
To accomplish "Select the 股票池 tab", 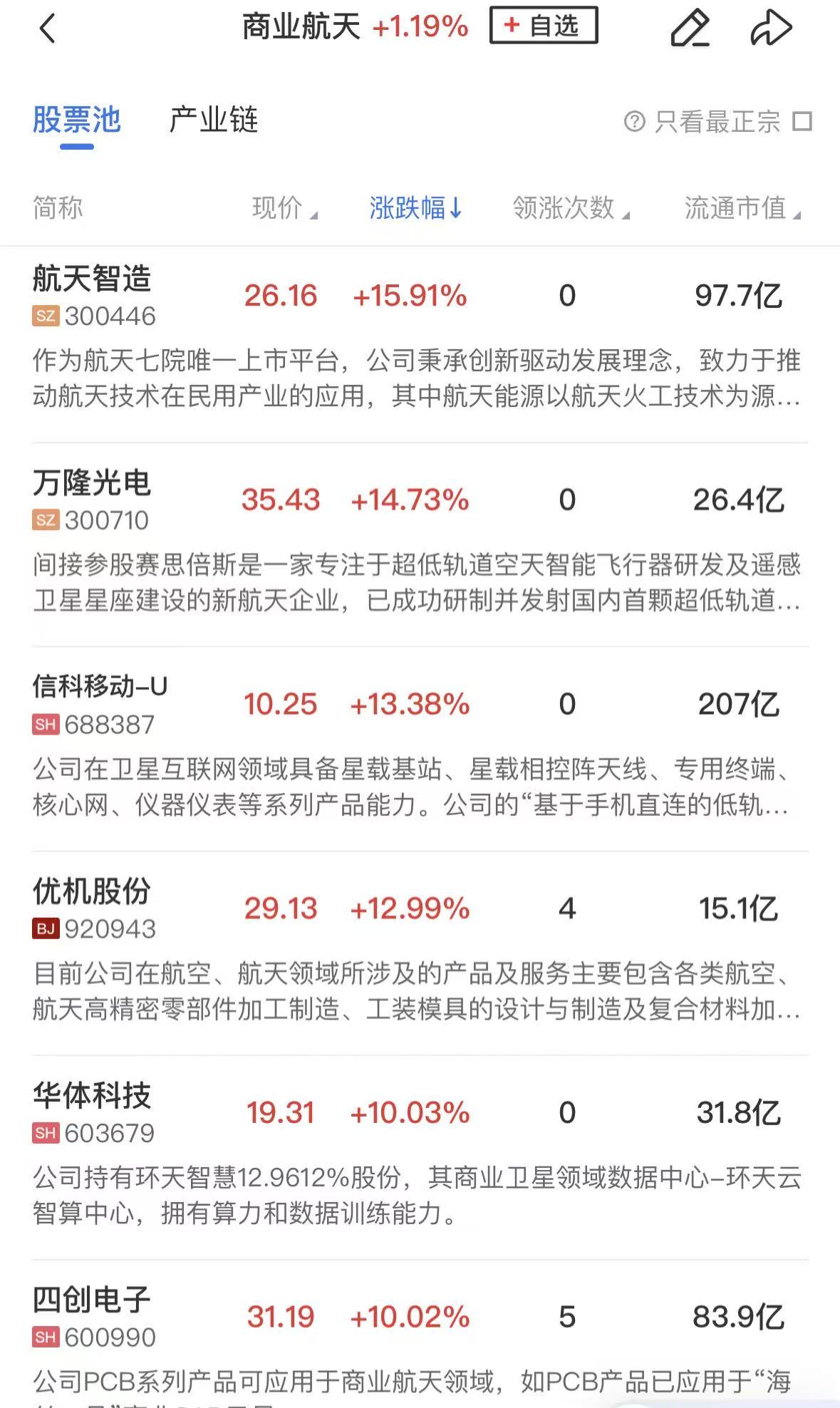I will point(77,120).
